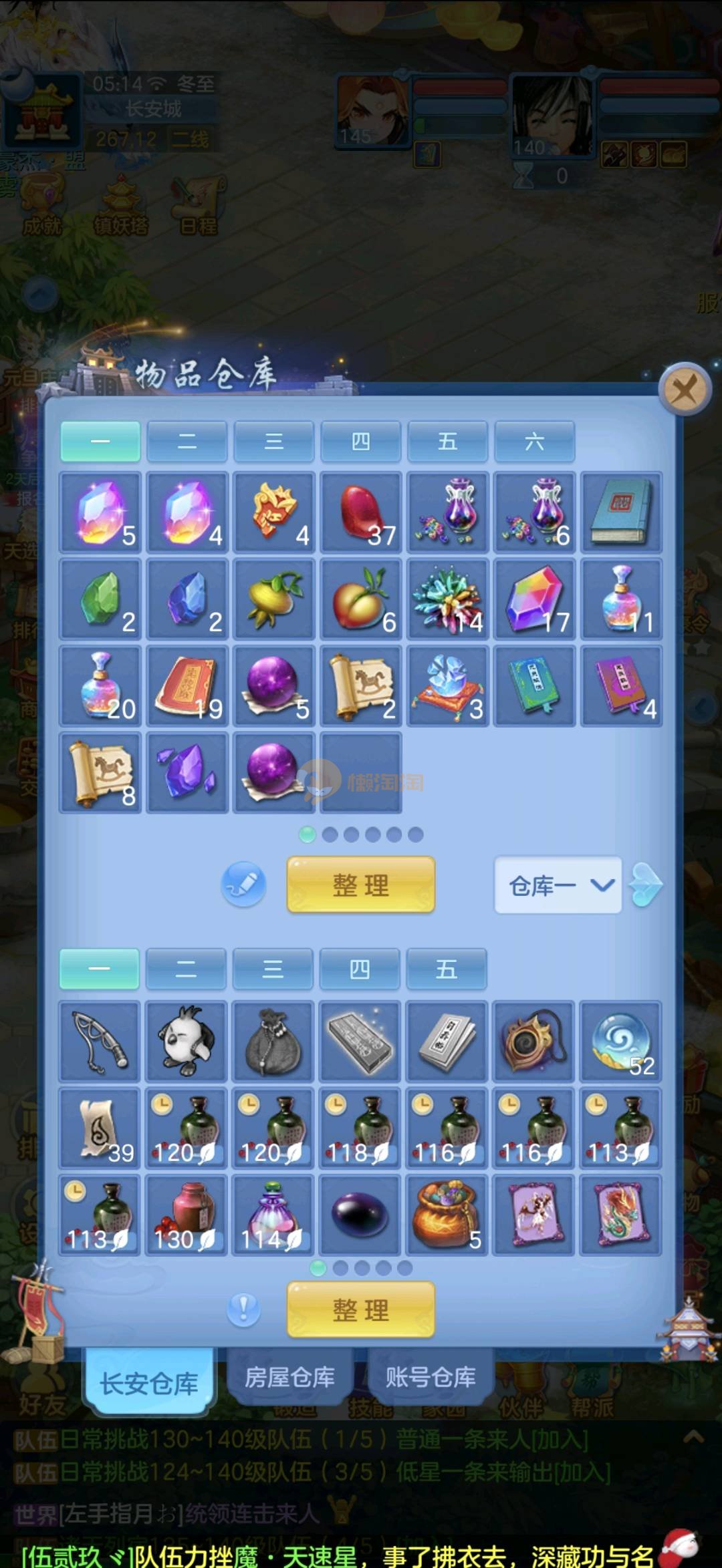Select the red gem stack of 37

tap(361, 512)
